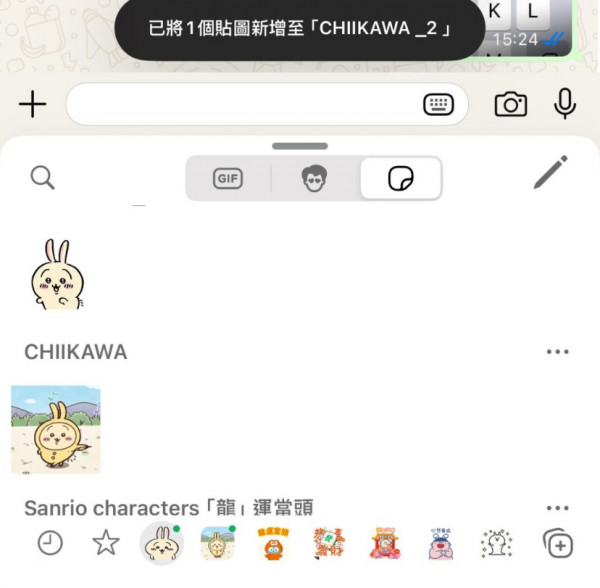
Task: Switch to keyboard from the input field
Action: (439, 104)
